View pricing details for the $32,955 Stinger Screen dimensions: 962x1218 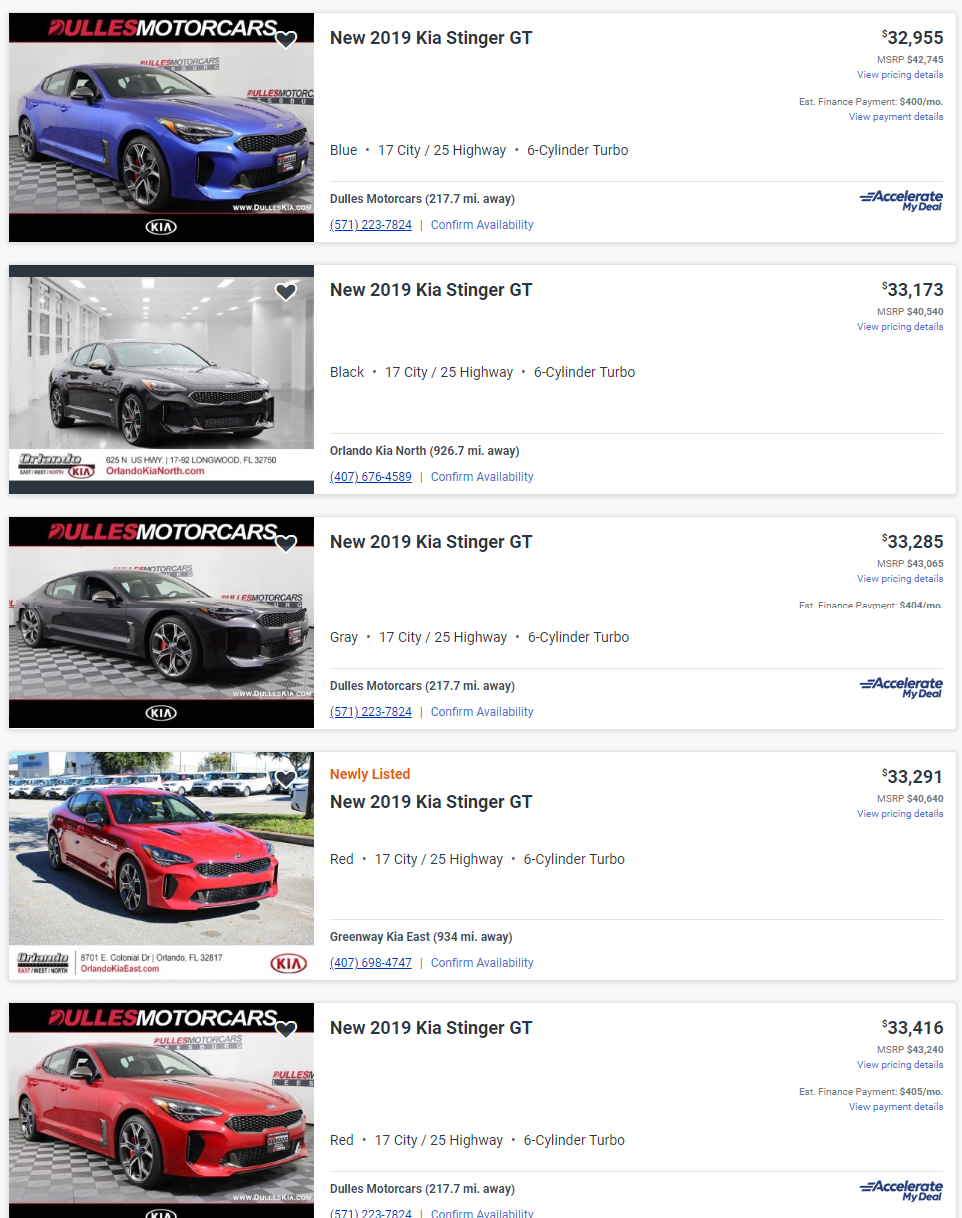pyautogui.click(x=899, y=75)
